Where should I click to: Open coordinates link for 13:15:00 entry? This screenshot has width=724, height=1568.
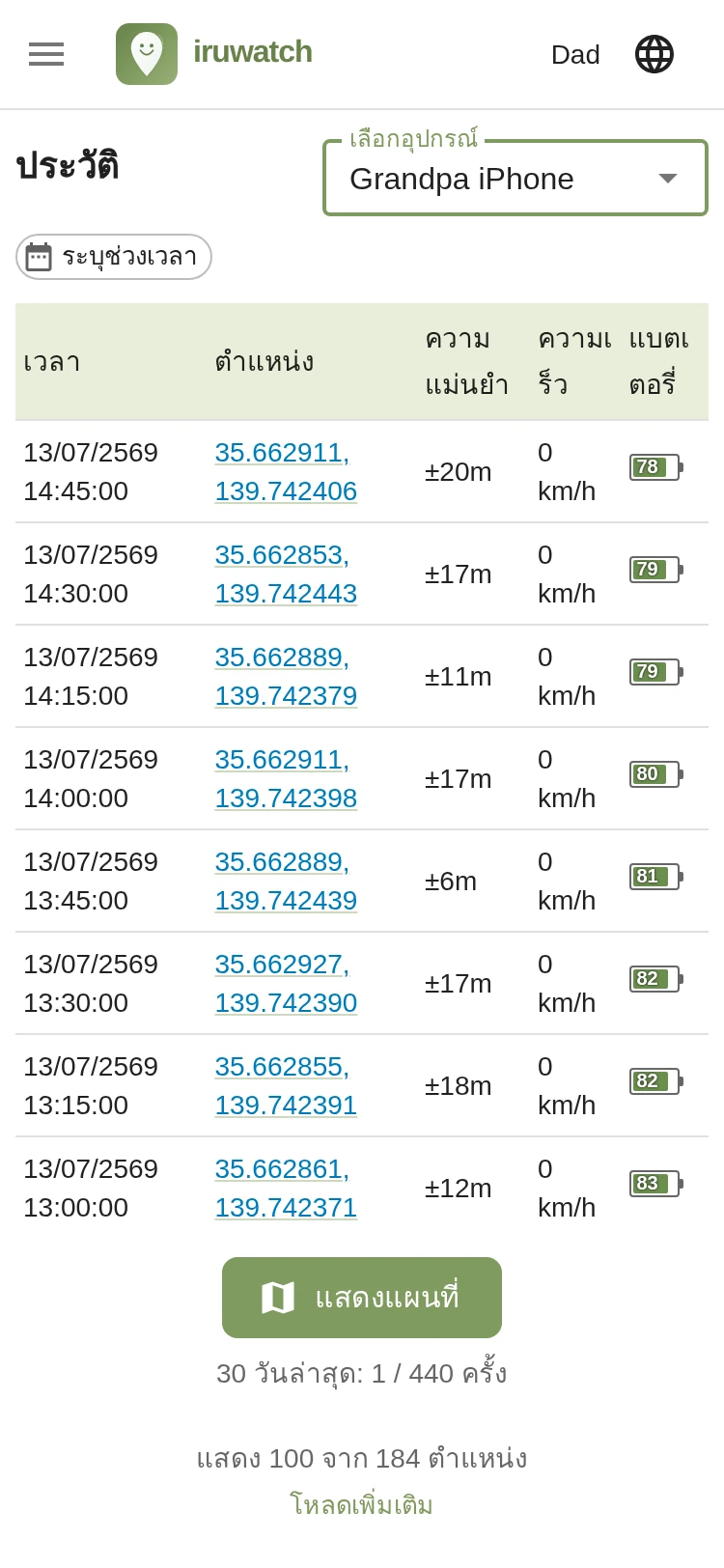pos(286,1085)
